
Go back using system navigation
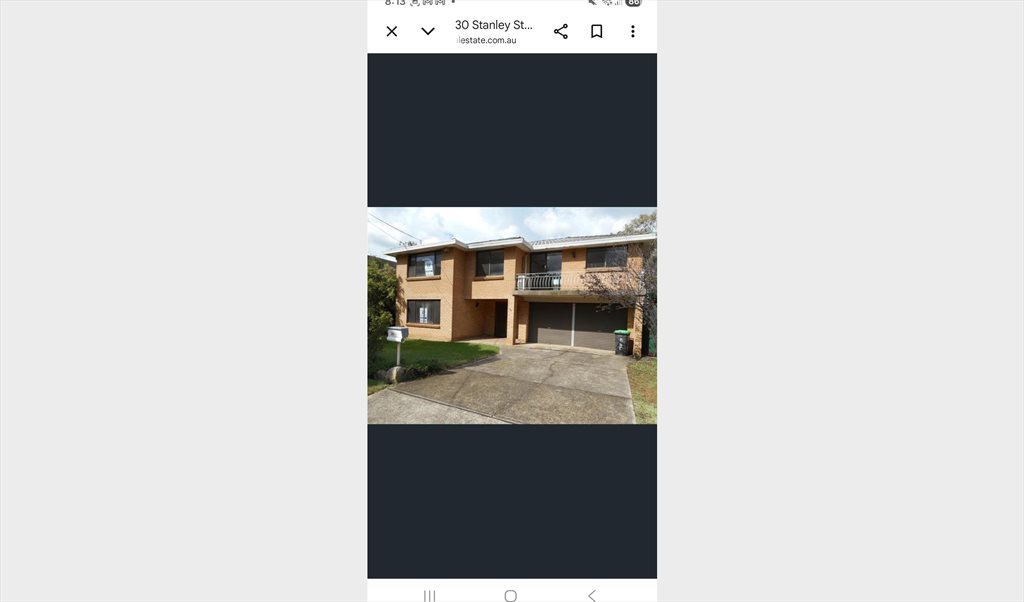coord(592,595)
